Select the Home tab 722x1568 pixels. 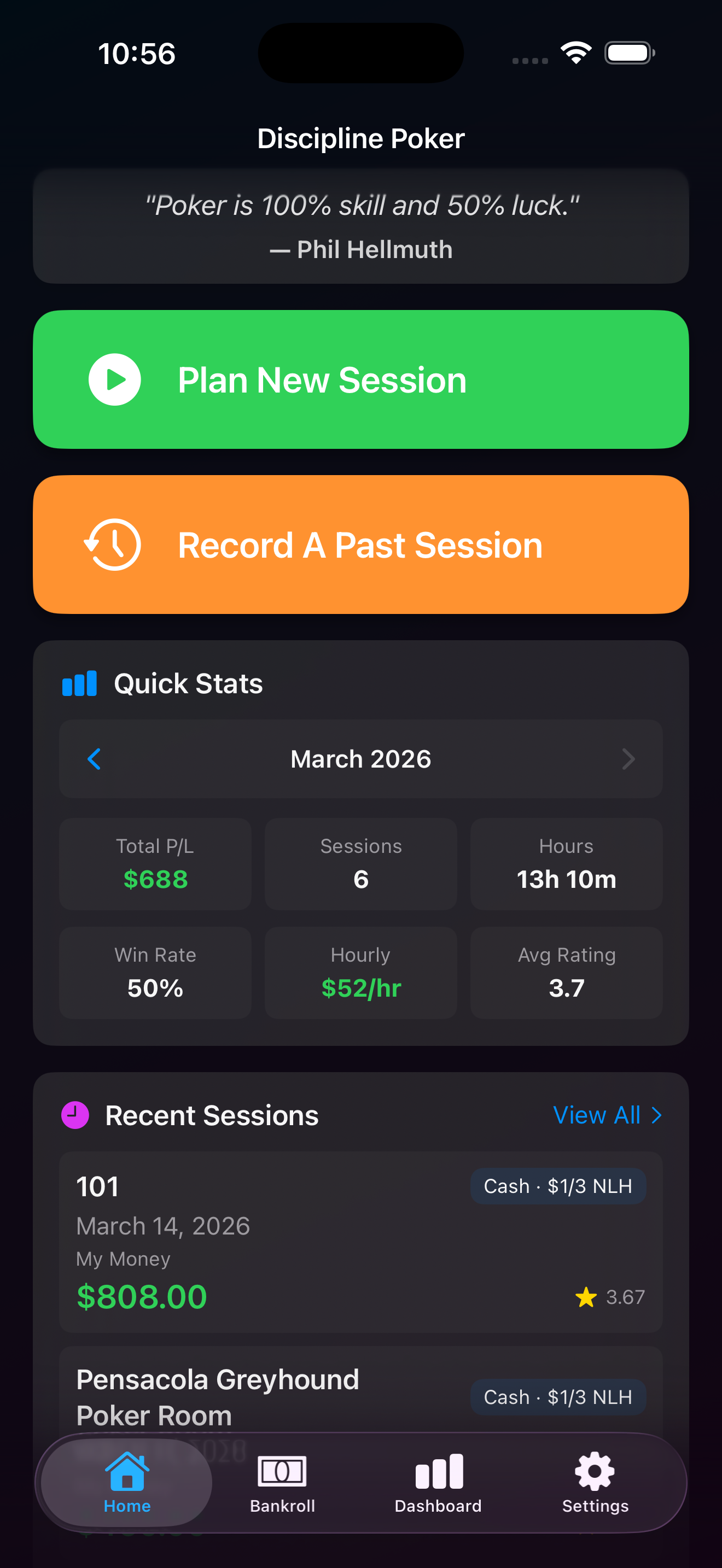(x=127, y=1483)
